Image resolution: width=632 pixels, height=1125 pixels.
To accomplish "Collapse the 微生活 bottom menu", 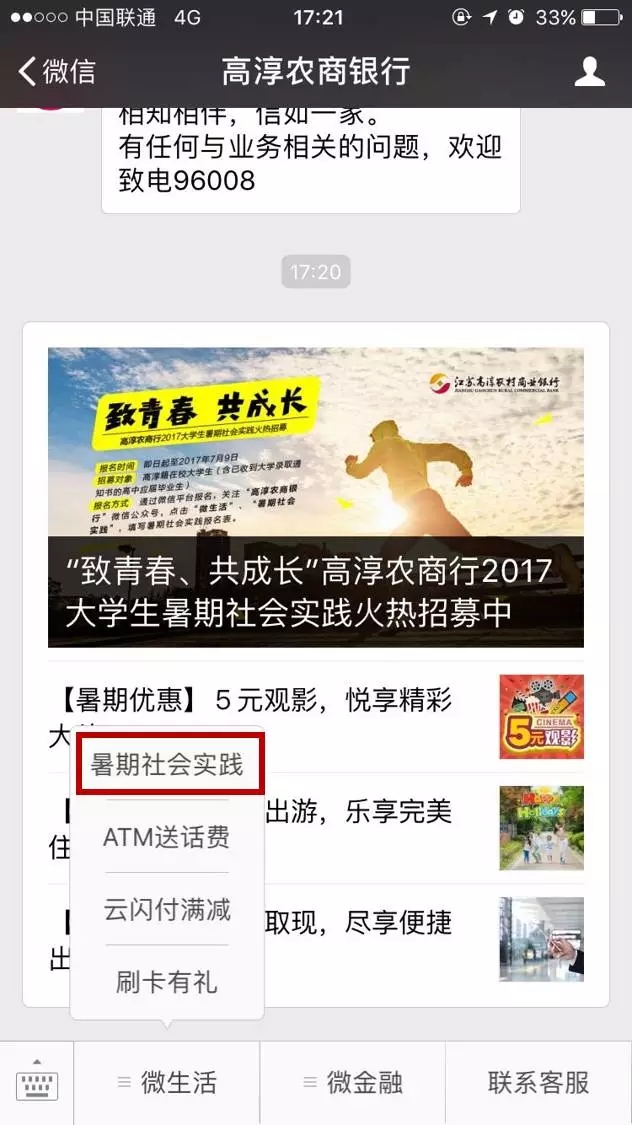I will pyautogui.click(x=167, y=1082).
